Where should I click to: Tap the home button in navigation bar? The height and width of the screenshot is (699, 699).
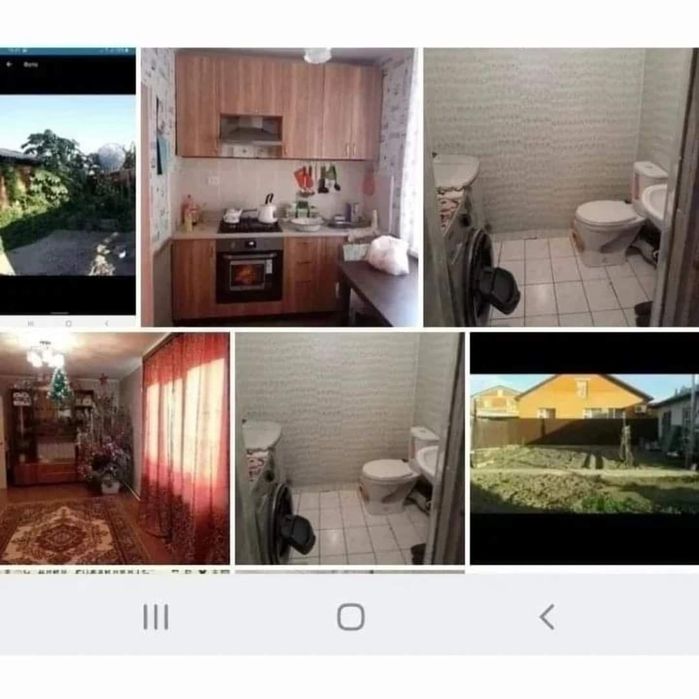click(x=350, y=617)
